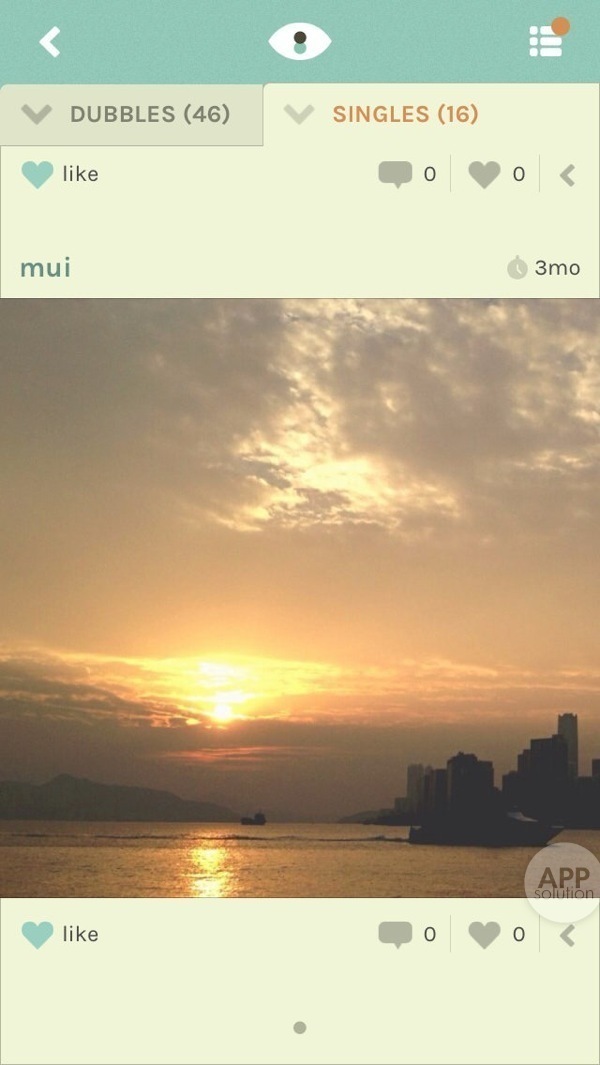600x1065 pixels.
Task: Switch to the DUBBLES (46) tab
Action: [x=132, y=114]
